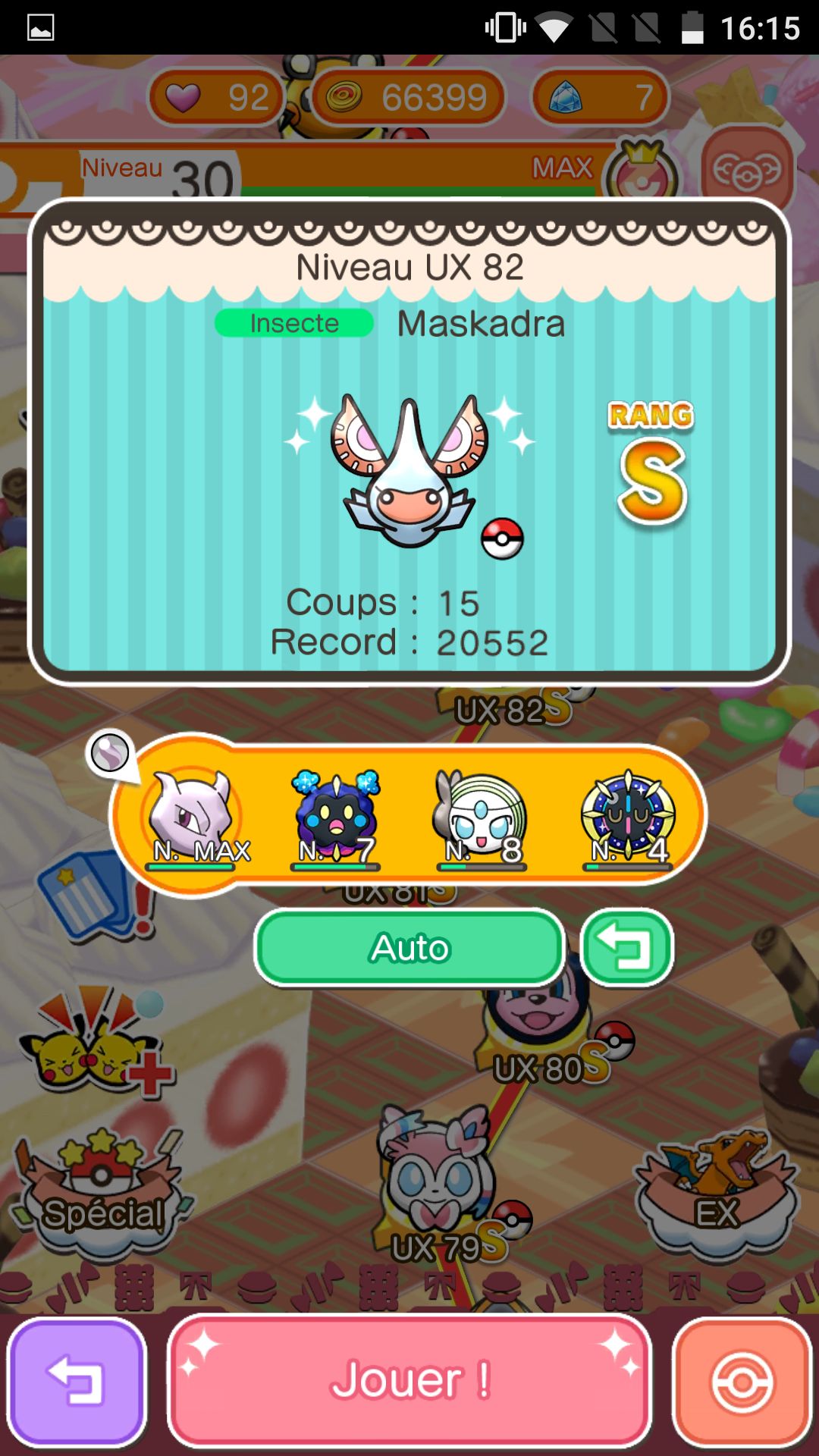Select the Cosmog N. 7 team slot

tap(336, 817)
